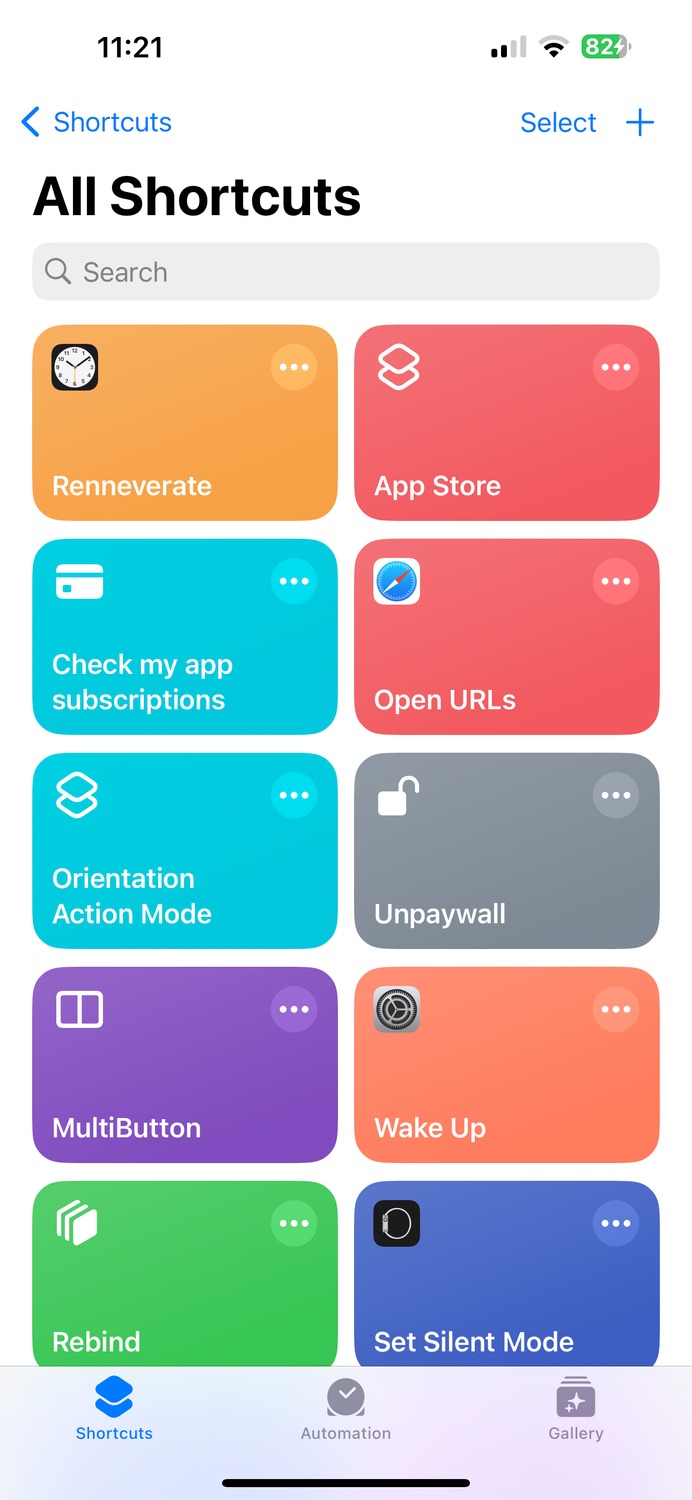Open options for App Store shortcut
Image resolution: width=692 pixels, height=1500 pixels.
pos(616,367)
